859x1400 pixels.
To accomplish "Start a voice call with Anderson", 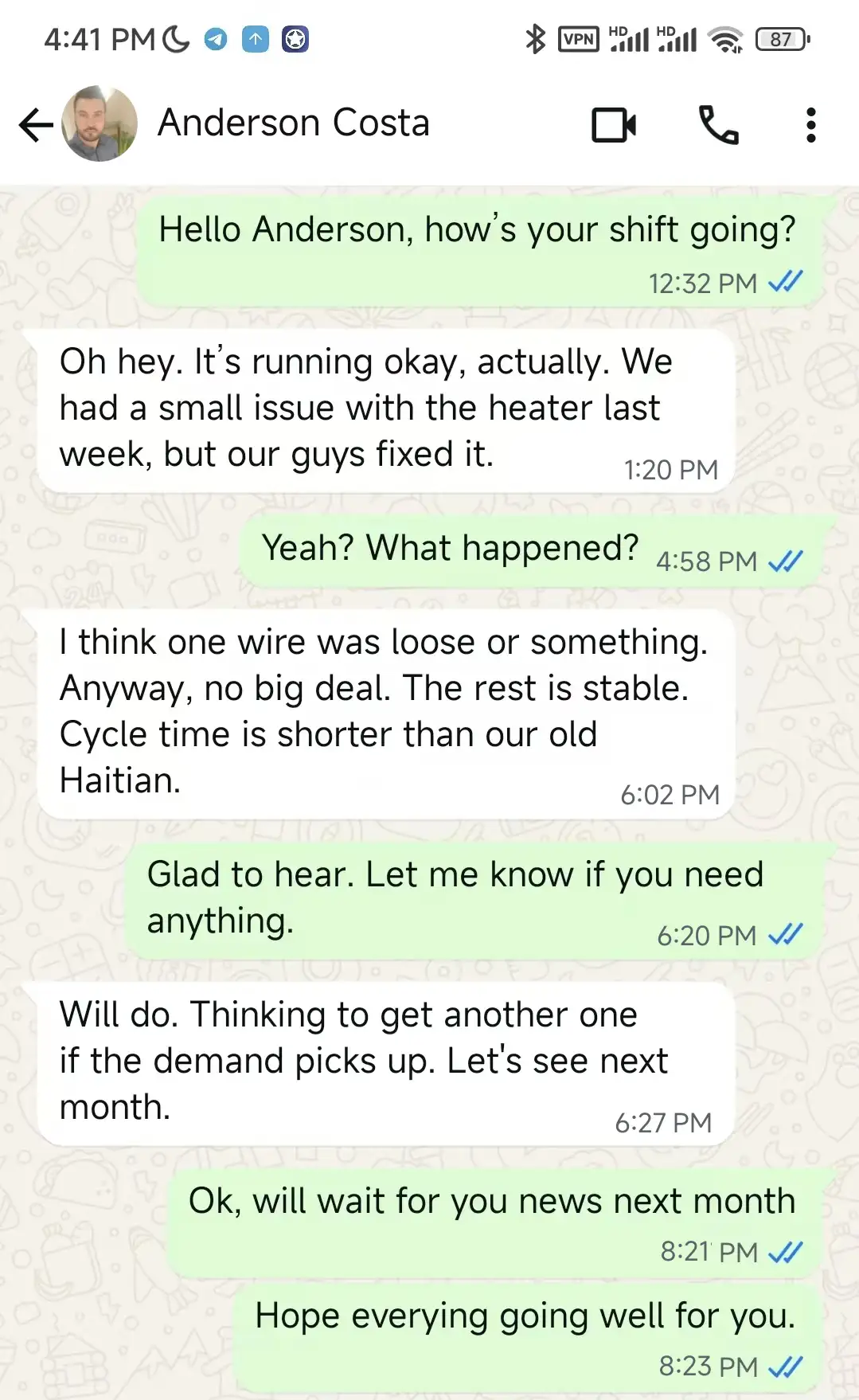I will pyautogui.click(x=718, y=125).
